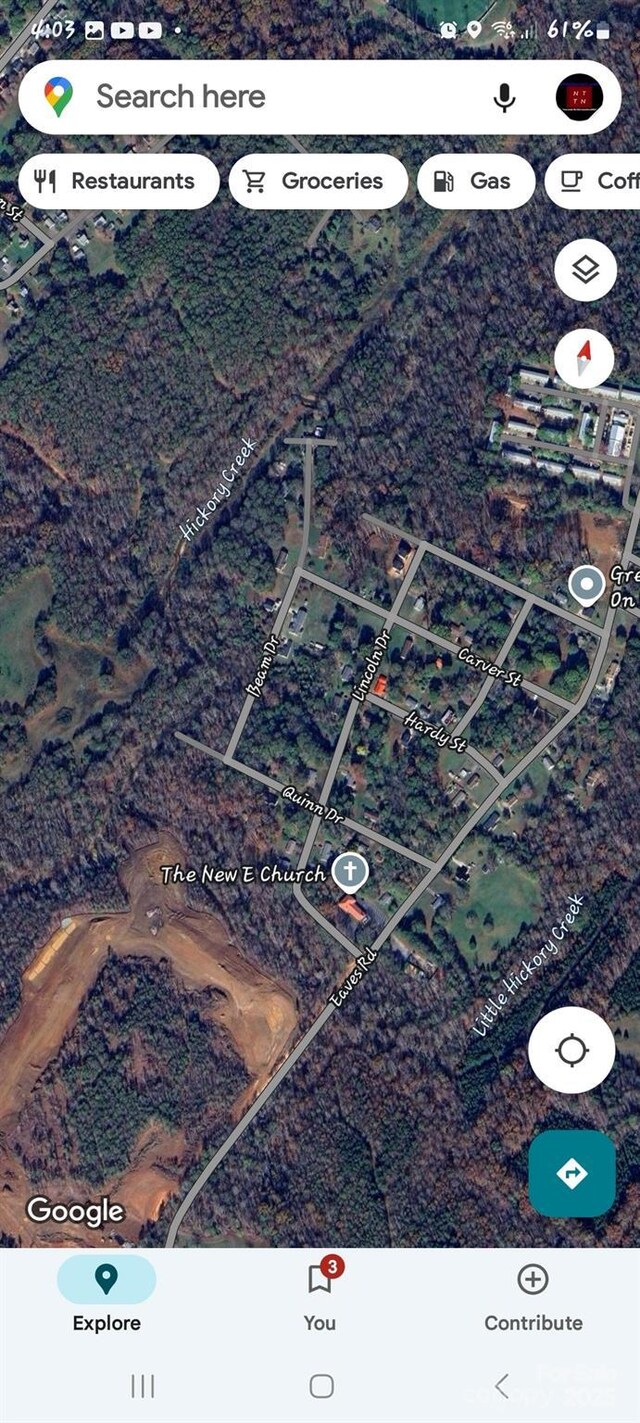Tap the compass to reorient map
Viewport: 640px width, 1423px height.
[x=584, y=358]
